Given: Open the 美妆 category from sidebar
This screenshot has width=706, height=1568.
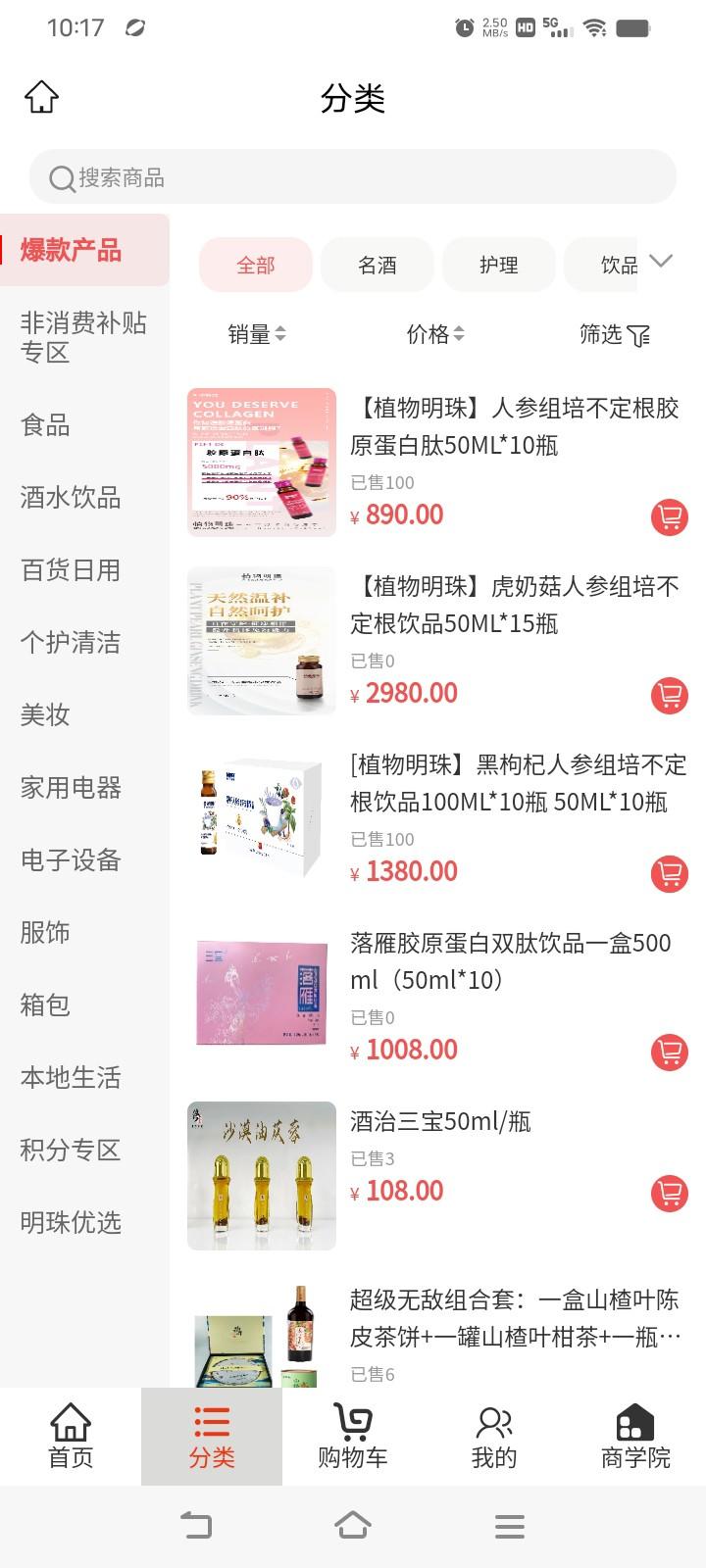Looking at the screenshot, I should click(45, 715).
